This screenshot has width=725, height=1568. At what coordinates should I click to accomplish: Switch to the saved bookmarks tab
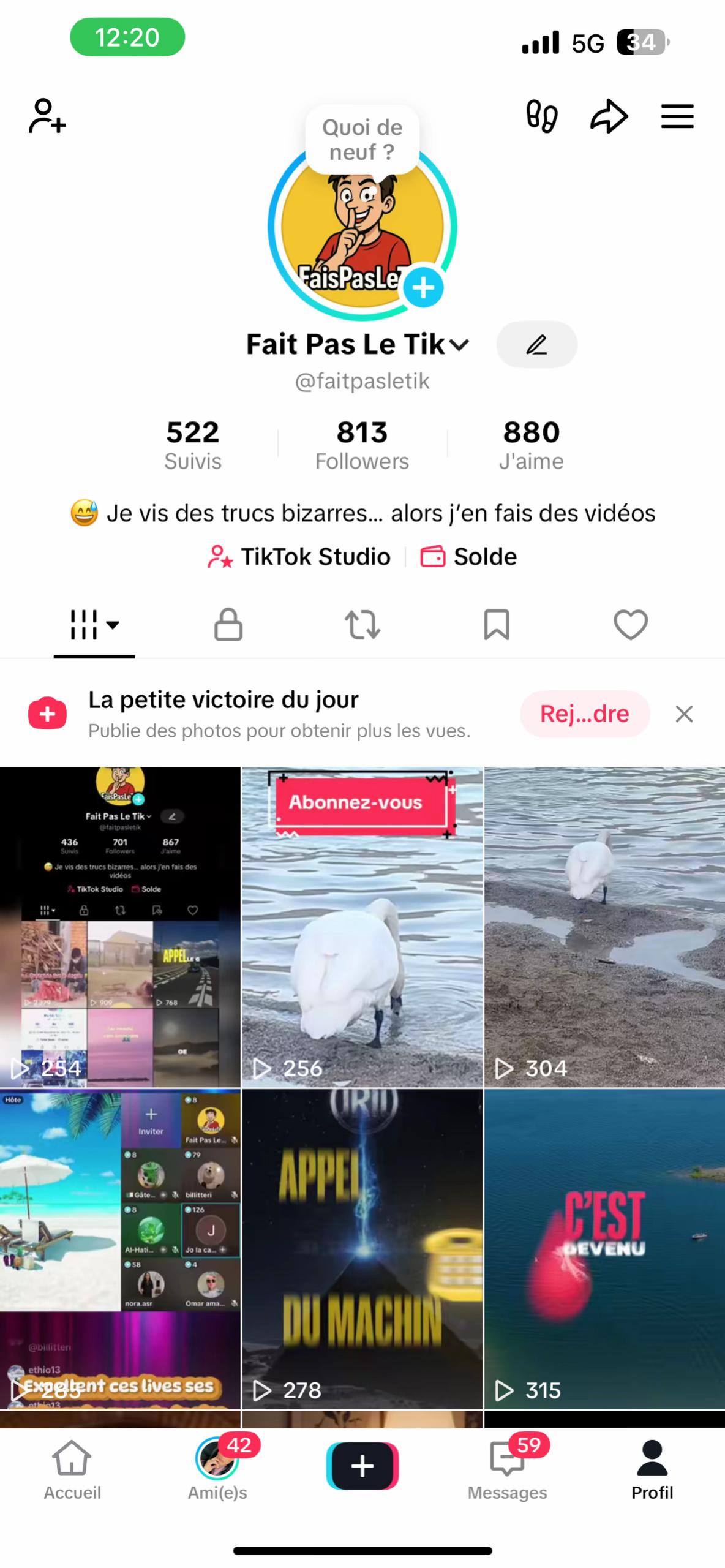pyautogui.click(x=497, y=625)
